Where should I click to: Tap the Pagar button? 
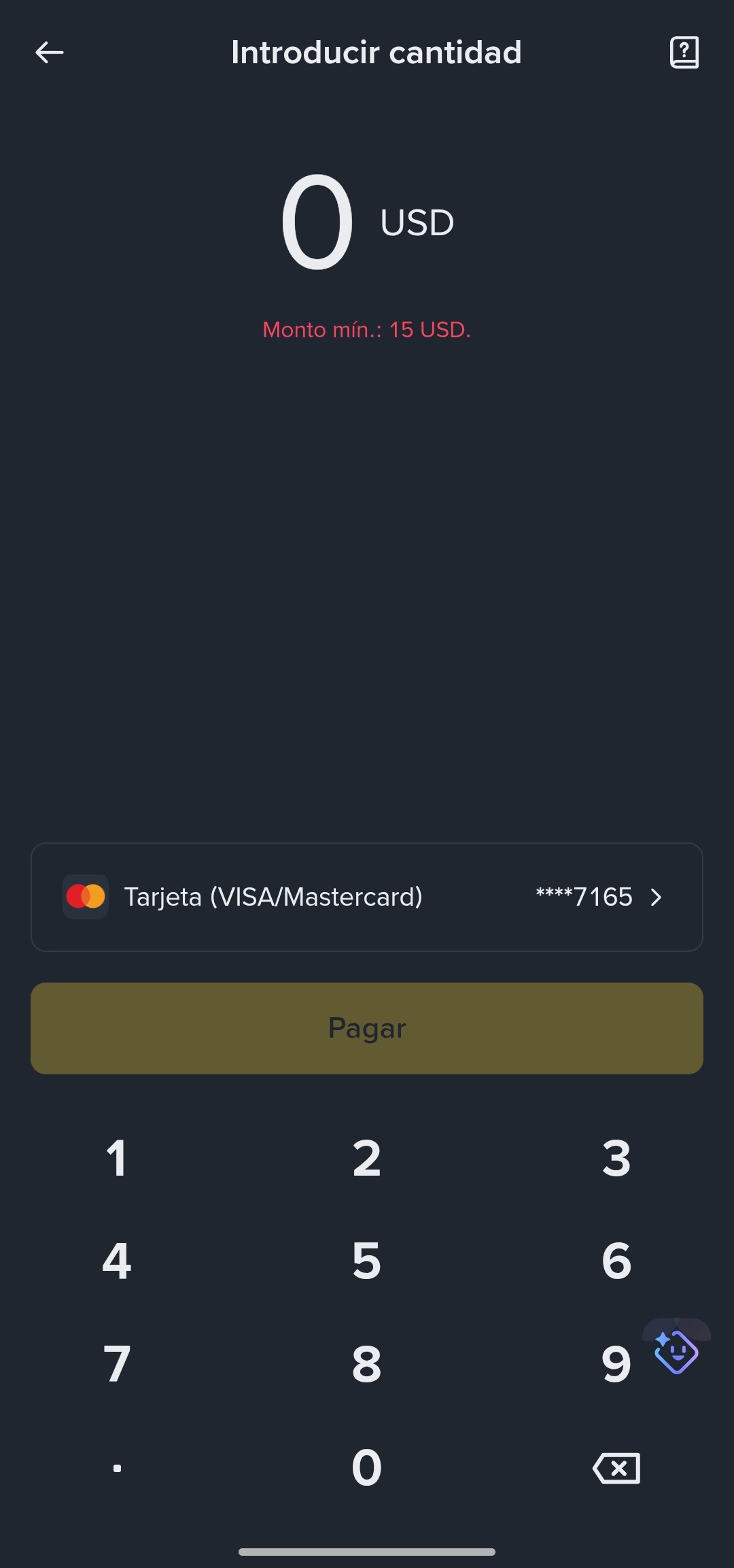[x=367, y=1028]
